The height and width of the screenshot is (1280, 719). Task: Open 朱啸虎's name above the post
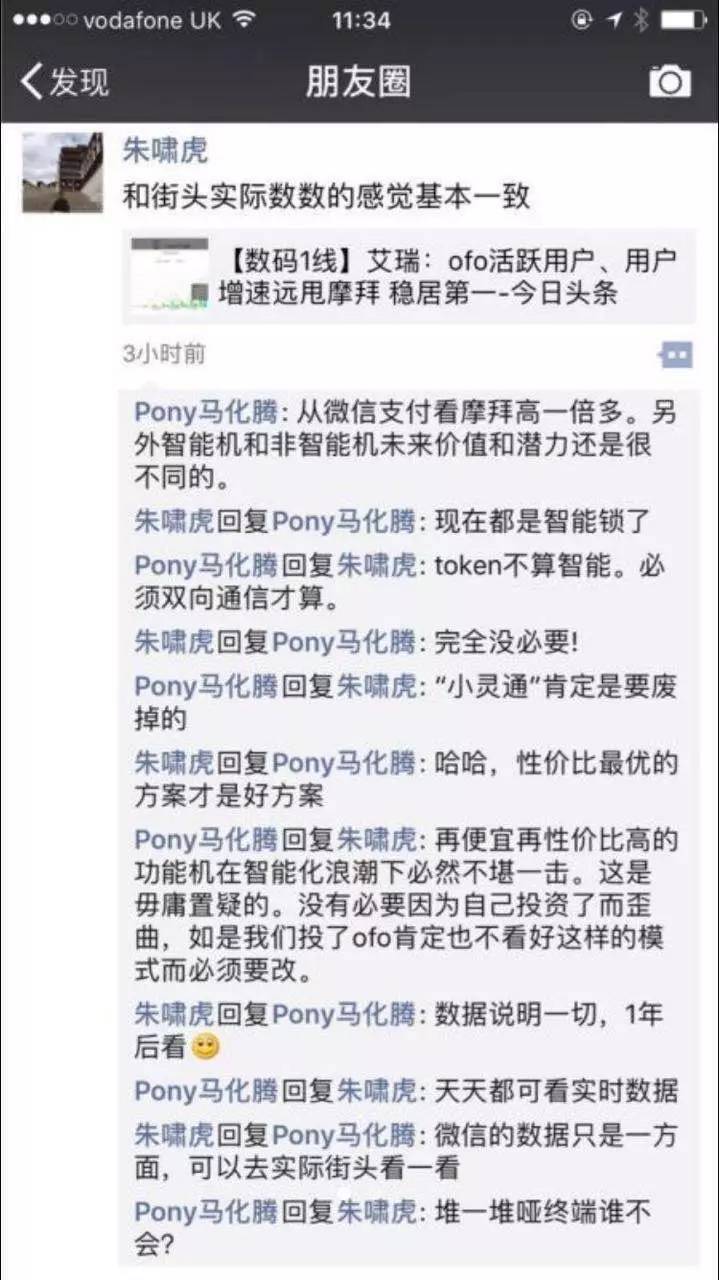[165, 151]
